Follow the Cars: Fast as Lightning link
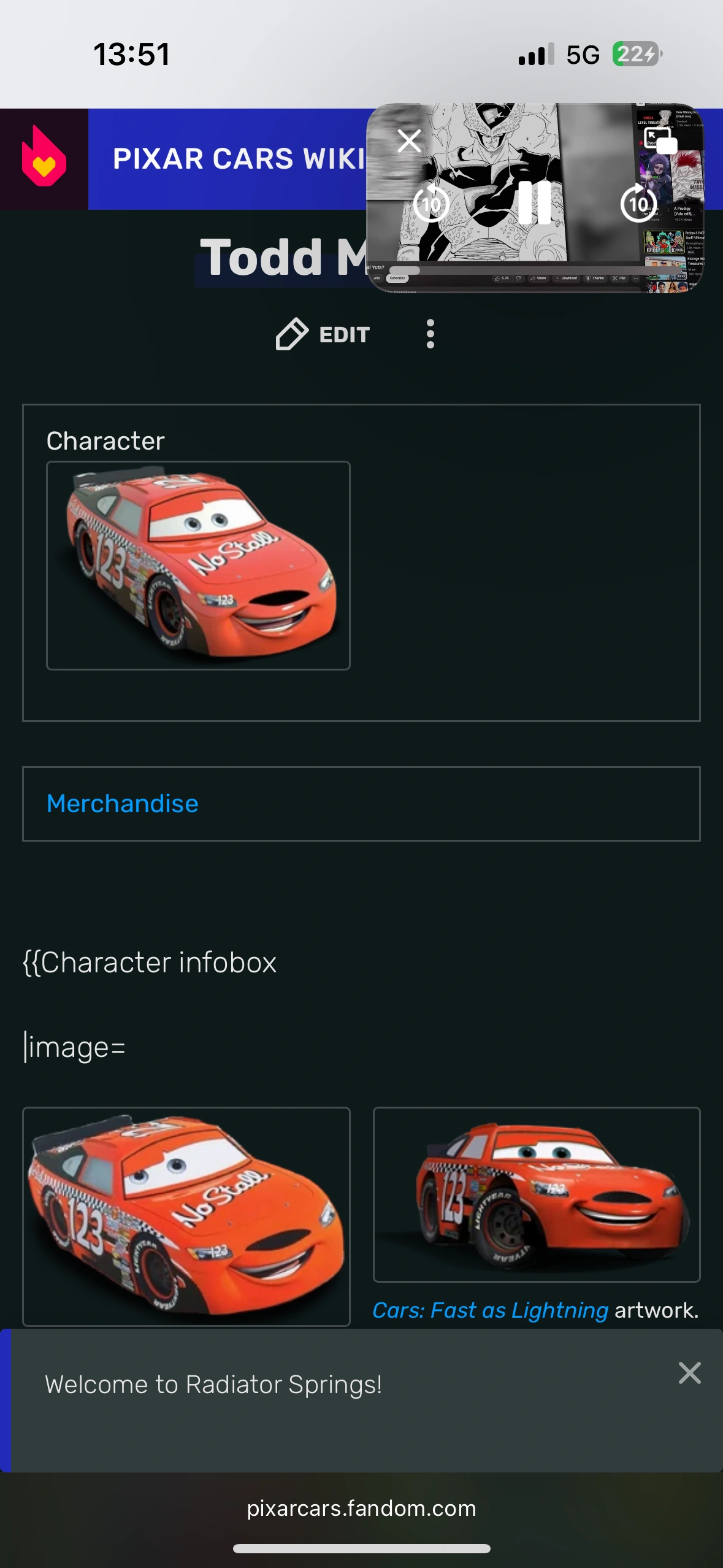Screen dimensions: 723x1568 [490, 1310]
